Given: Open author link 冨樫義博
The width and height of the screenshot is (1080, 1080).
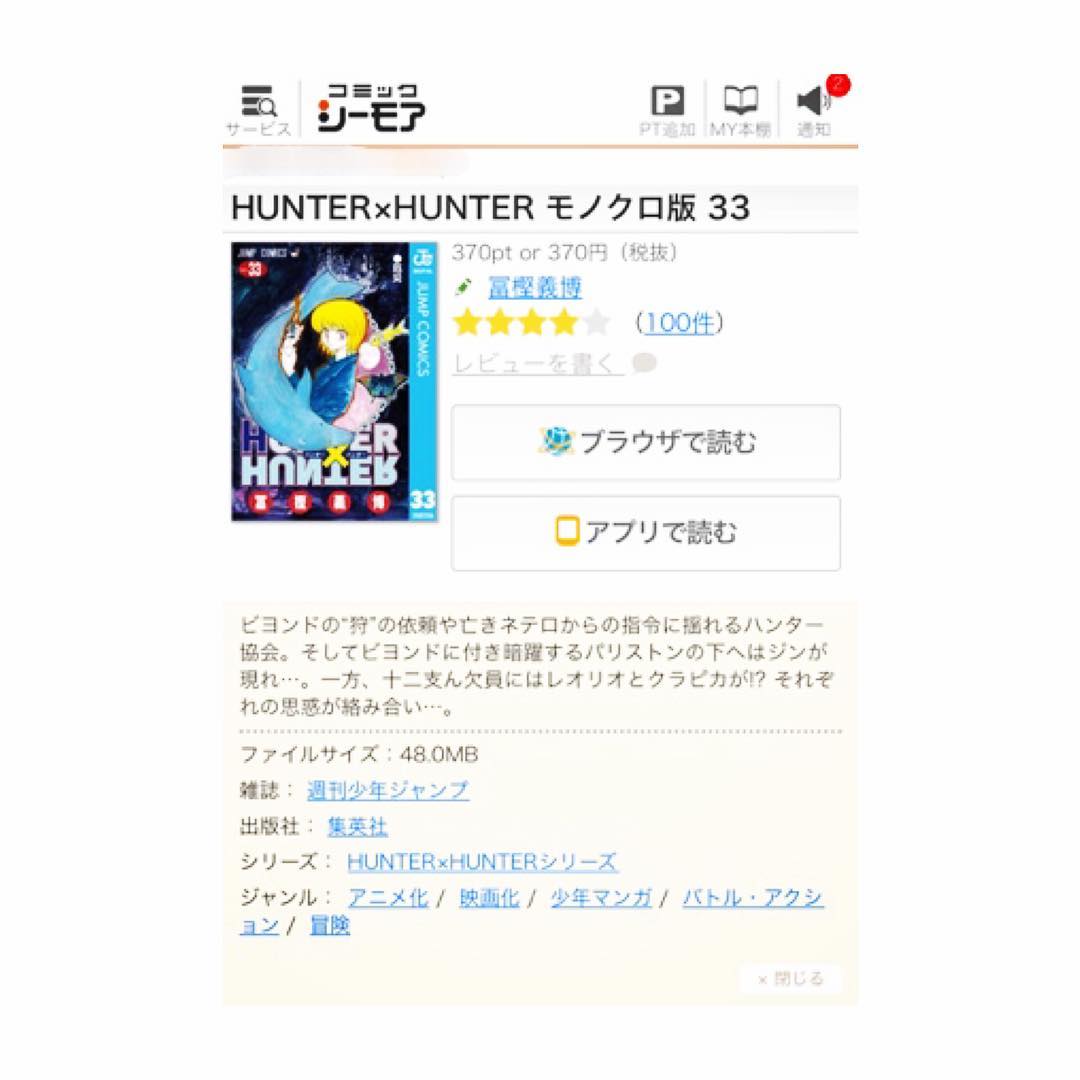Looking at the screenshot, I should [x=535, y=288].
